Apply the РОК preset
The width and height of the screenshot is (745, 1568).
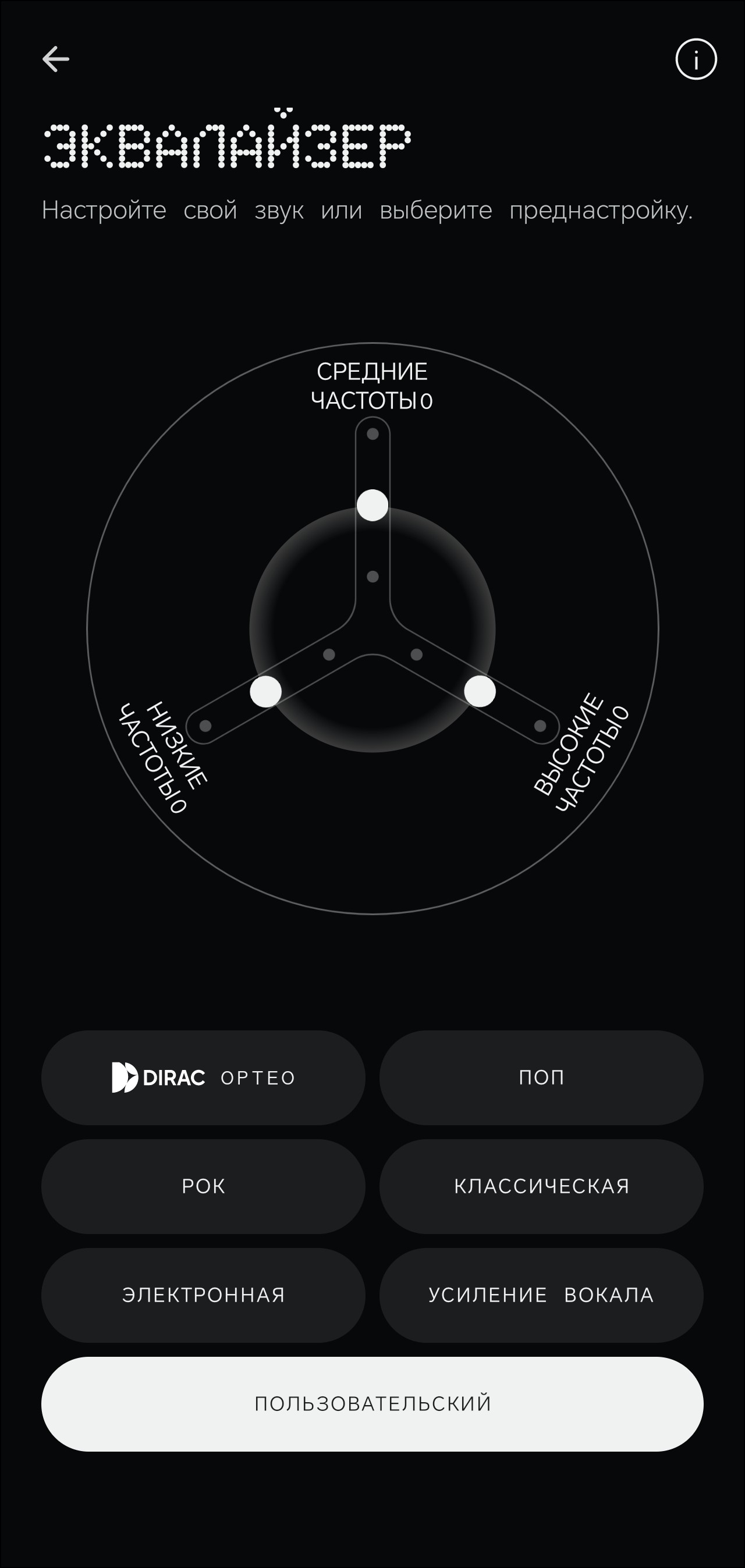pos(203,1186)
